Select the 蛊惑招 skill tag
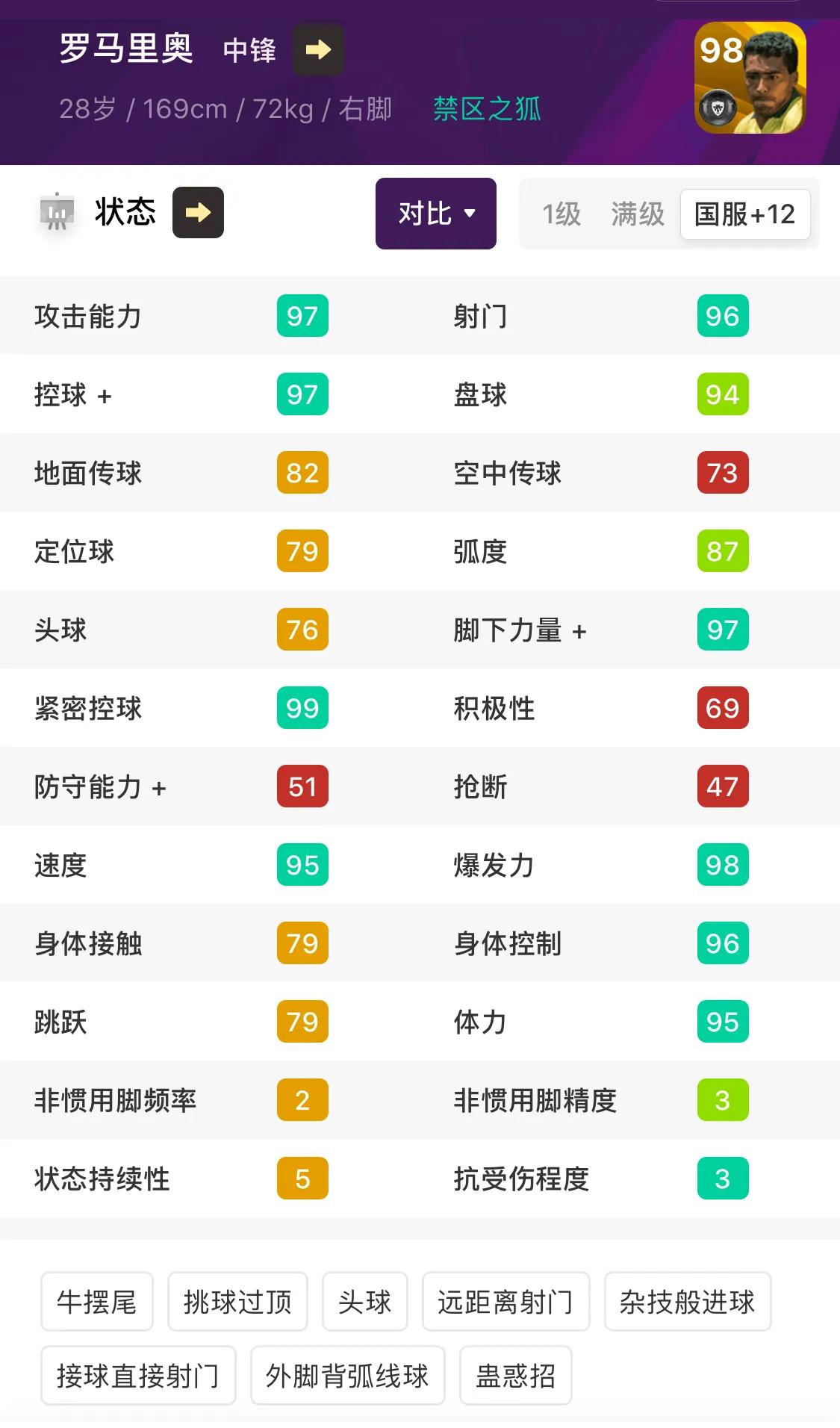The height and width of the screenshot is (1428, 840). pyautogui.click(x=515, y=1376)
